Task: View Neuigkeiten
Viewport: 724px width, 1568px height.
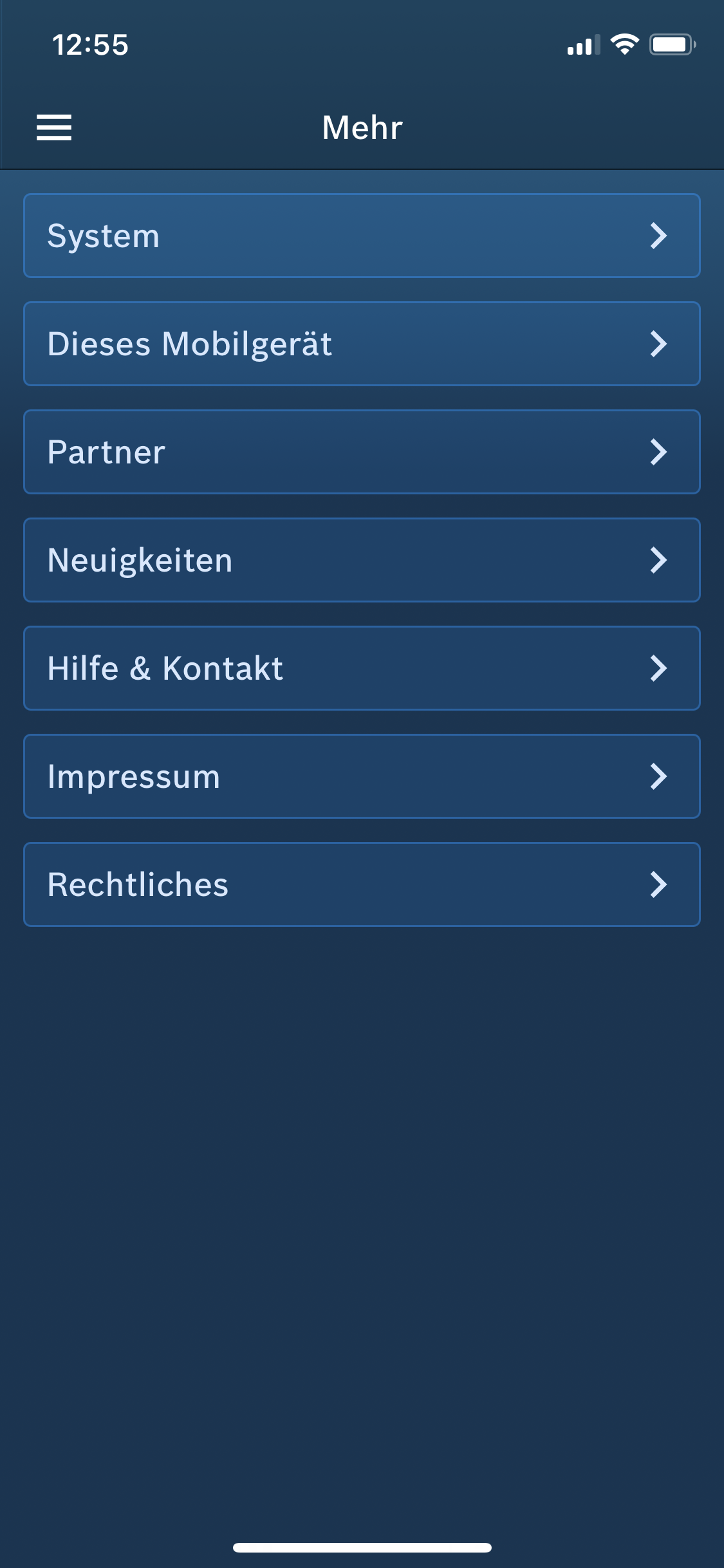Action: coord(362,560)
